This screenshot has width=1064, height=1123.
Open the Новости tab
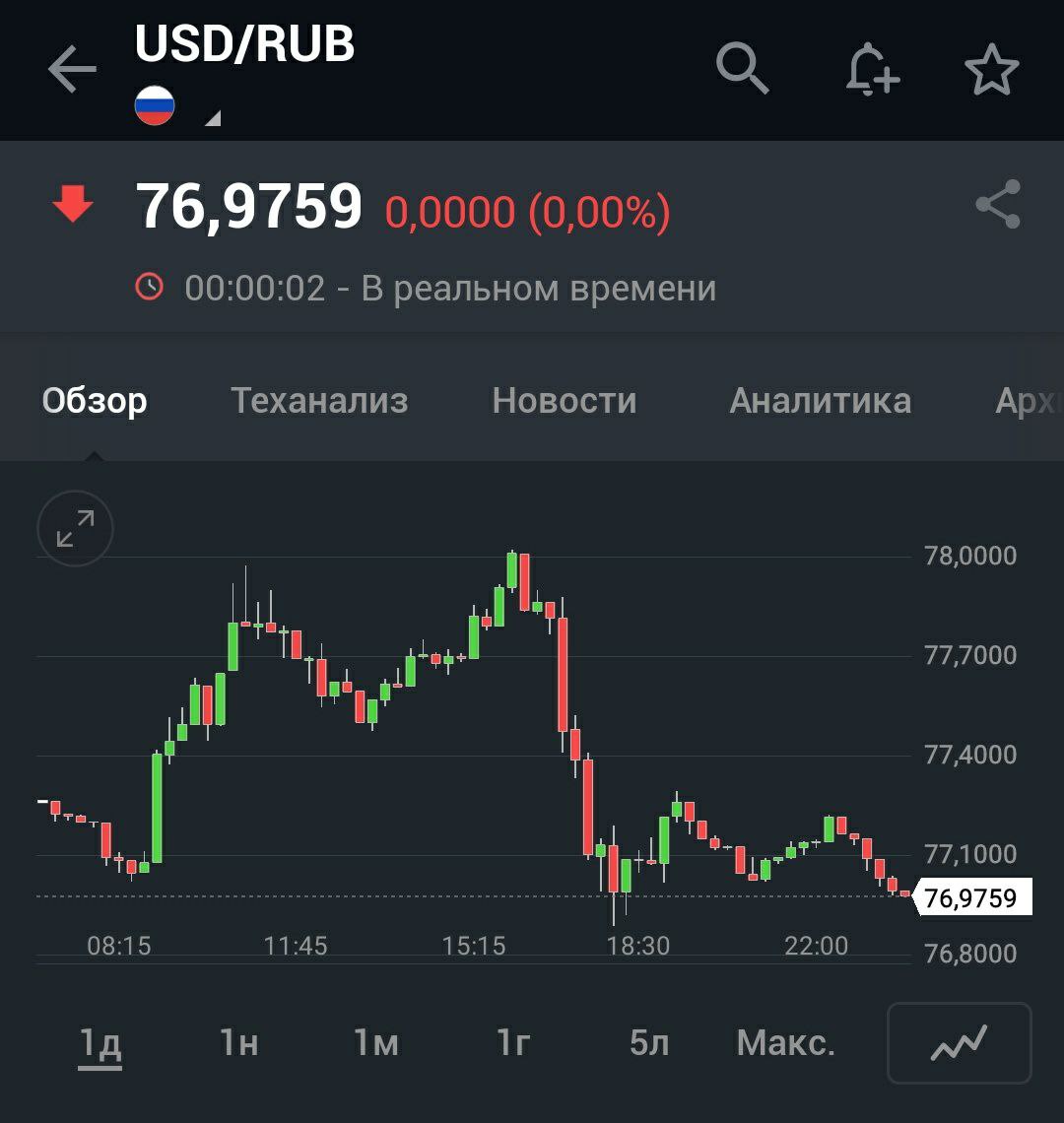click(565, 401)
